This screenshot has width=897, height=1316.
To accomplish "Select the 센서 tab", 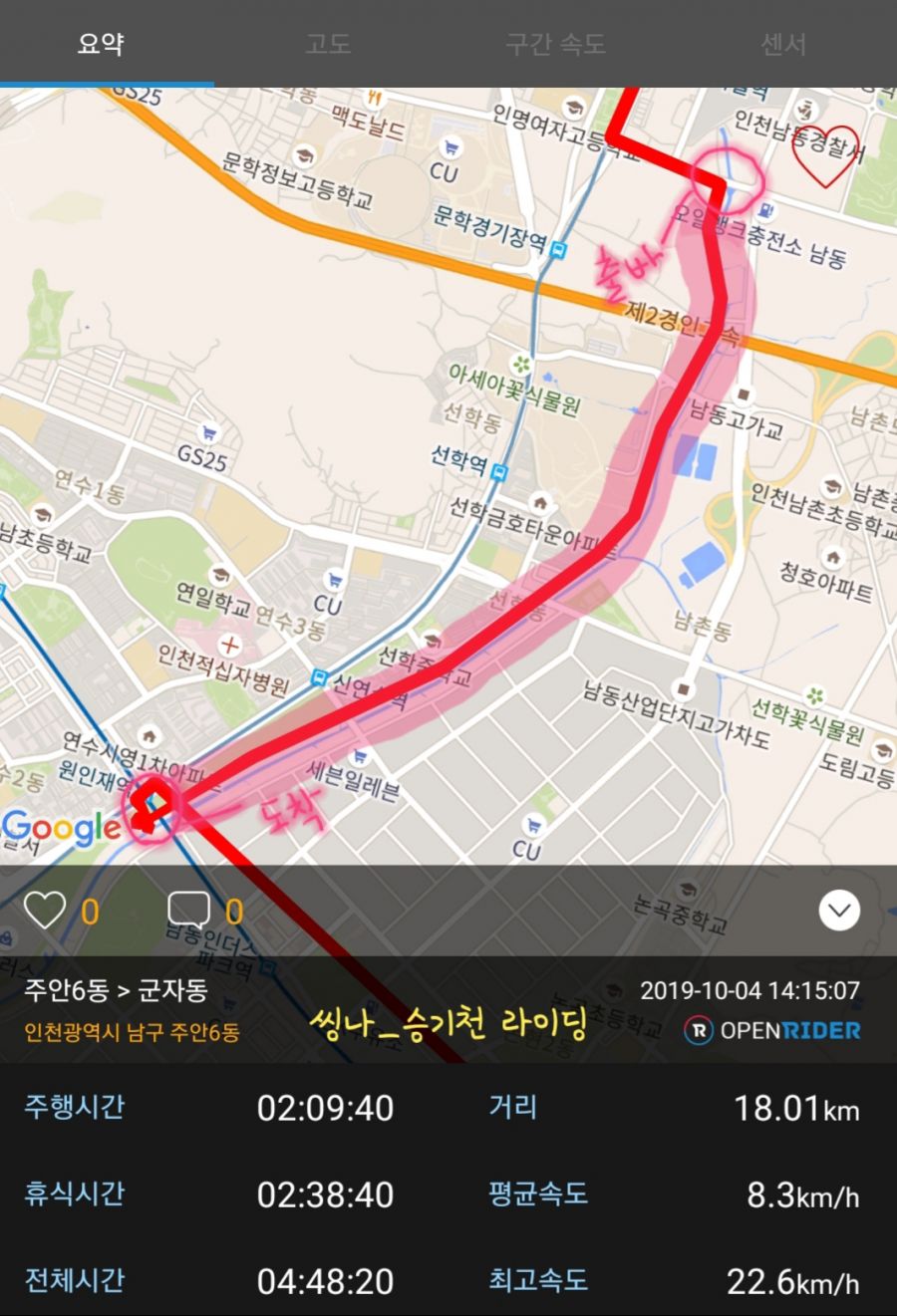I will (782, 44).
